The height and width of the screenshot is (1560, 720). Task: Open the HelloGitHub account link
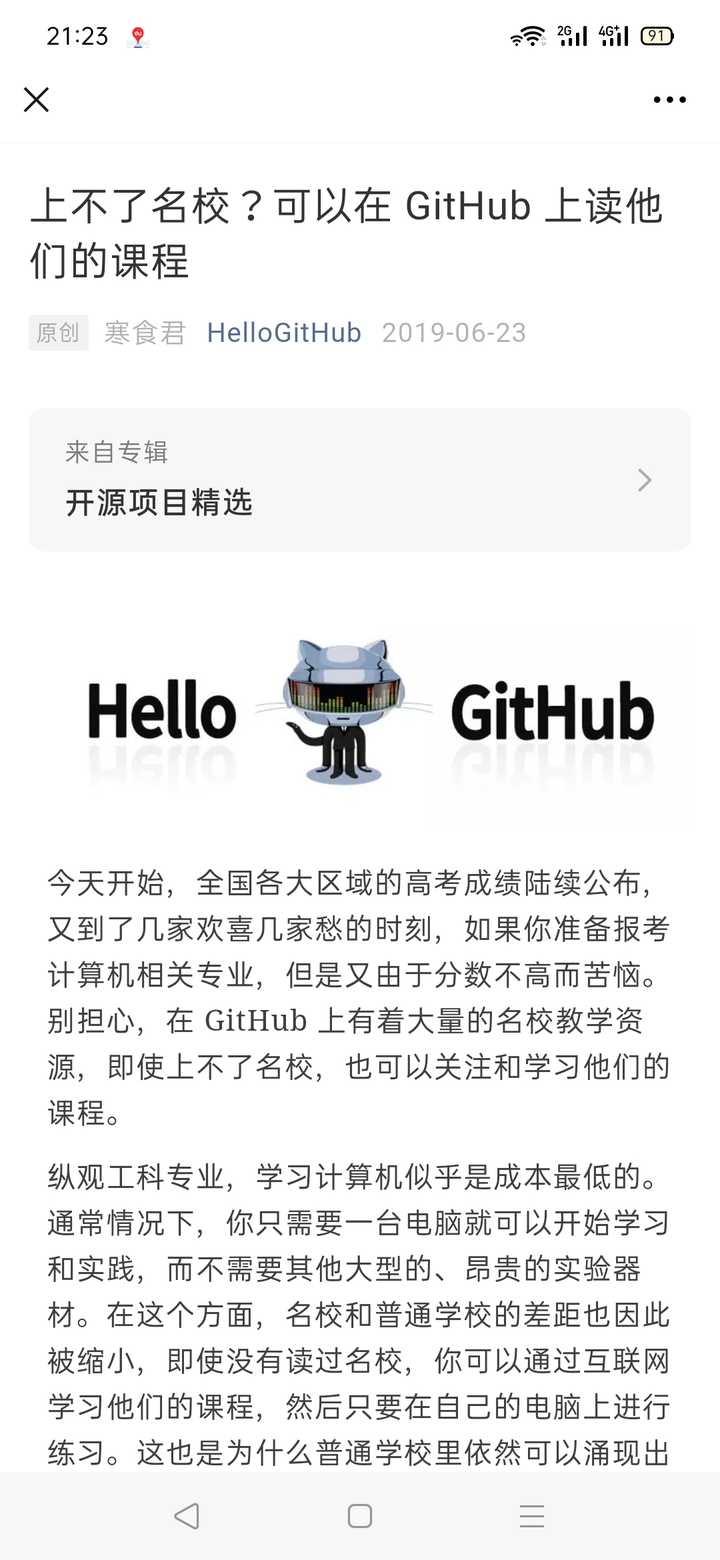pyautogui.click(x=284, y=333)
